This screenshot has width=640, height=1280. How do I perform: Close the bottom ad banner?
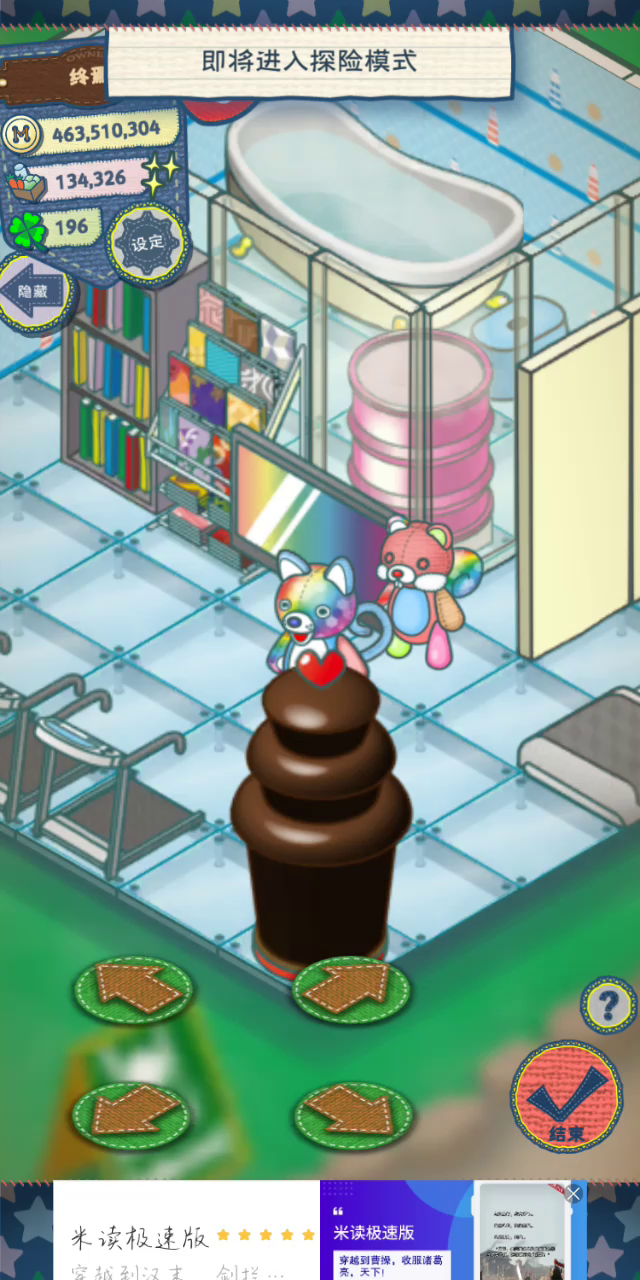tap(573, 1193)
